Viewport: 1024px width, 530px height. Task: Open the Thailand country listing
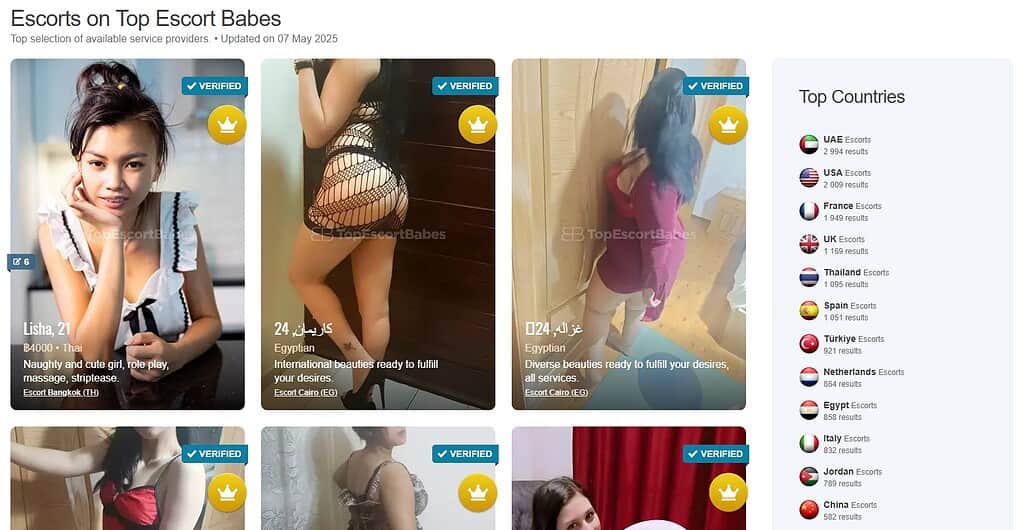[x=841, y=272]
